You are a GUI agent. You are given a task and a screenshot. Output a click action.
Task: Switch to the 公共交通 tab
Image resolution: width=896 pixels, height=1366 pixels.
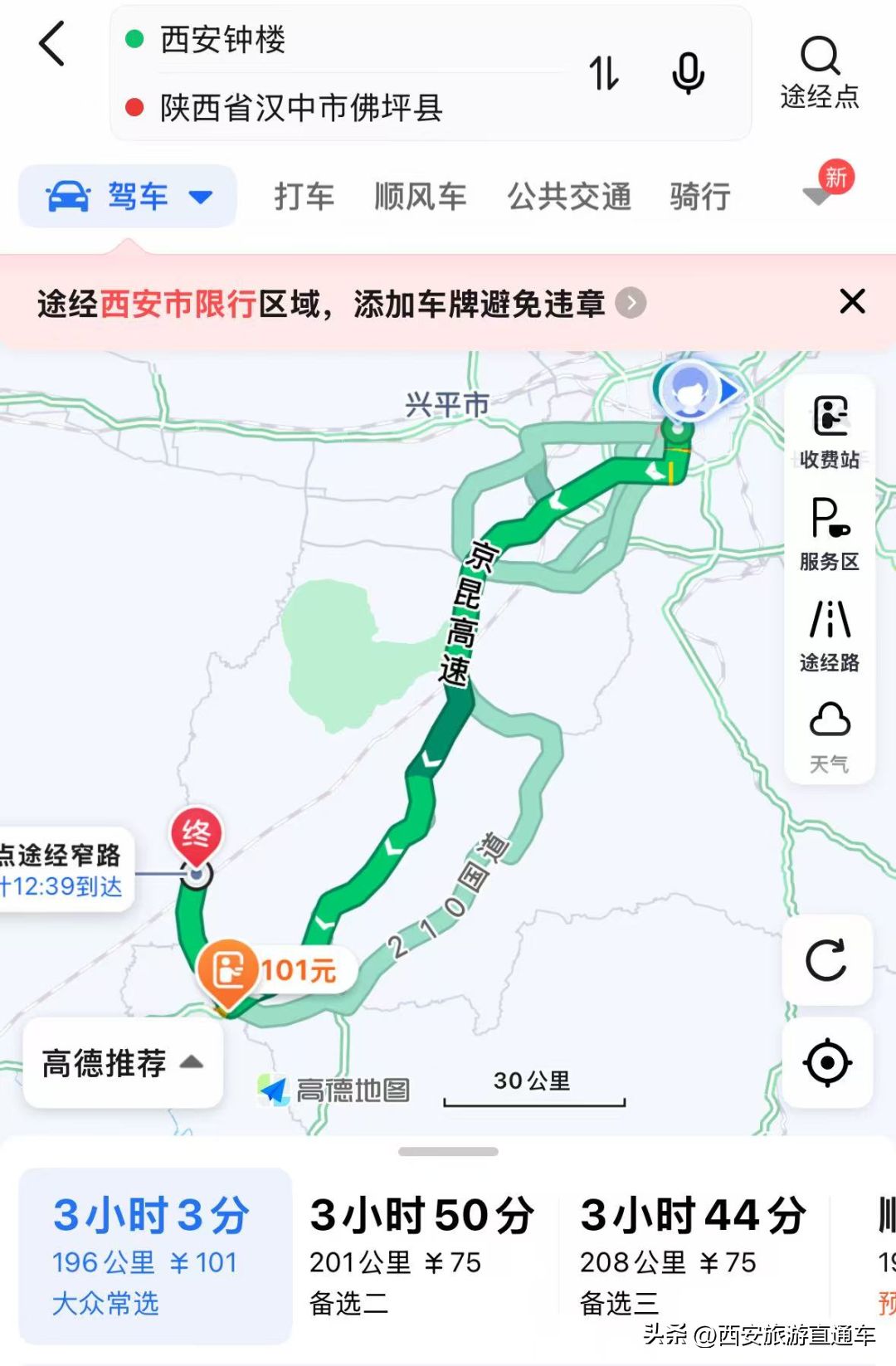click(x=569, y=197)
